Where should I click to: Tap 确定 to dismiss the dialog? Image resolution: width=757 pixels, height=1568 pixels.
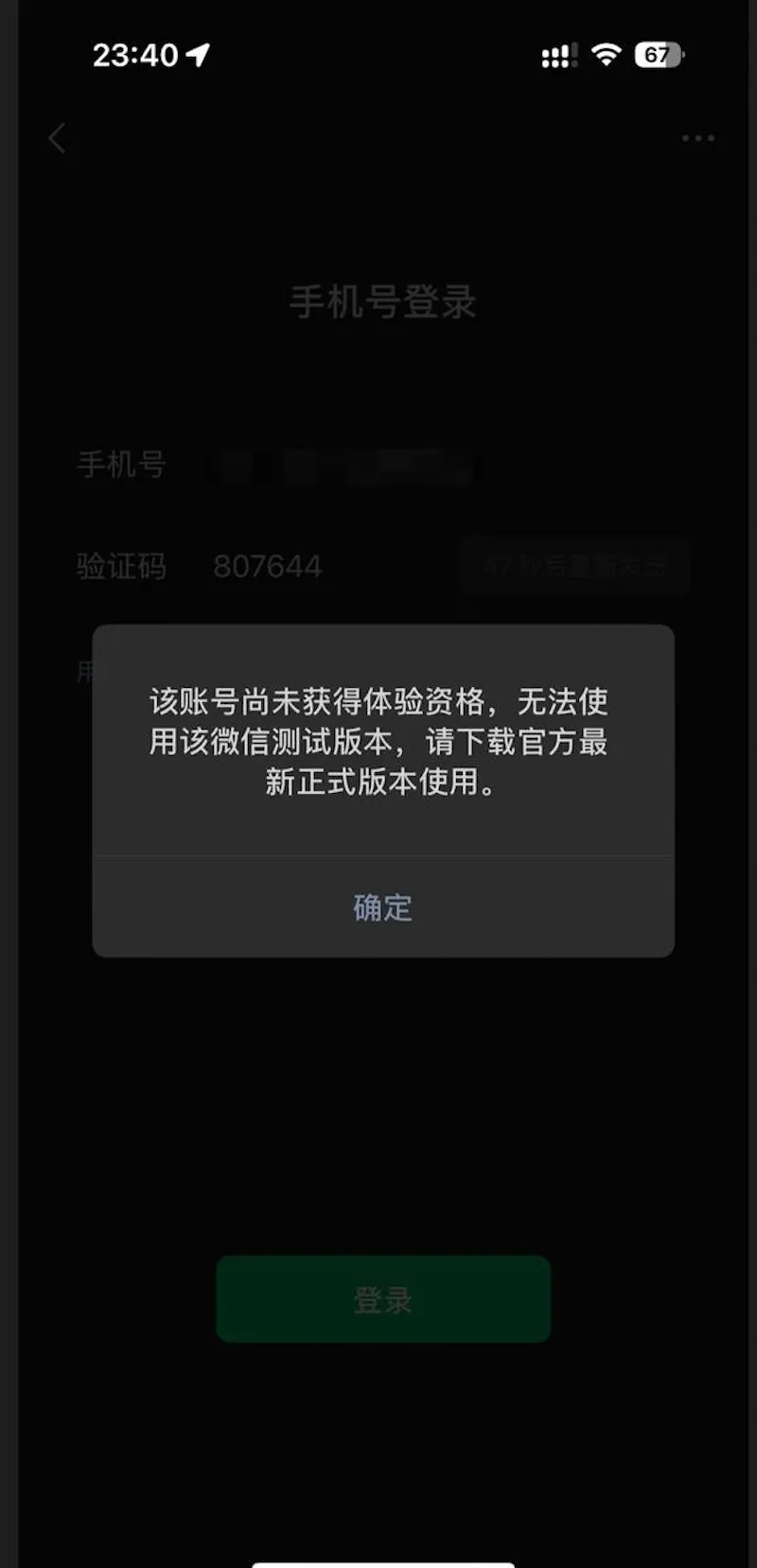[x=382, y=907]
